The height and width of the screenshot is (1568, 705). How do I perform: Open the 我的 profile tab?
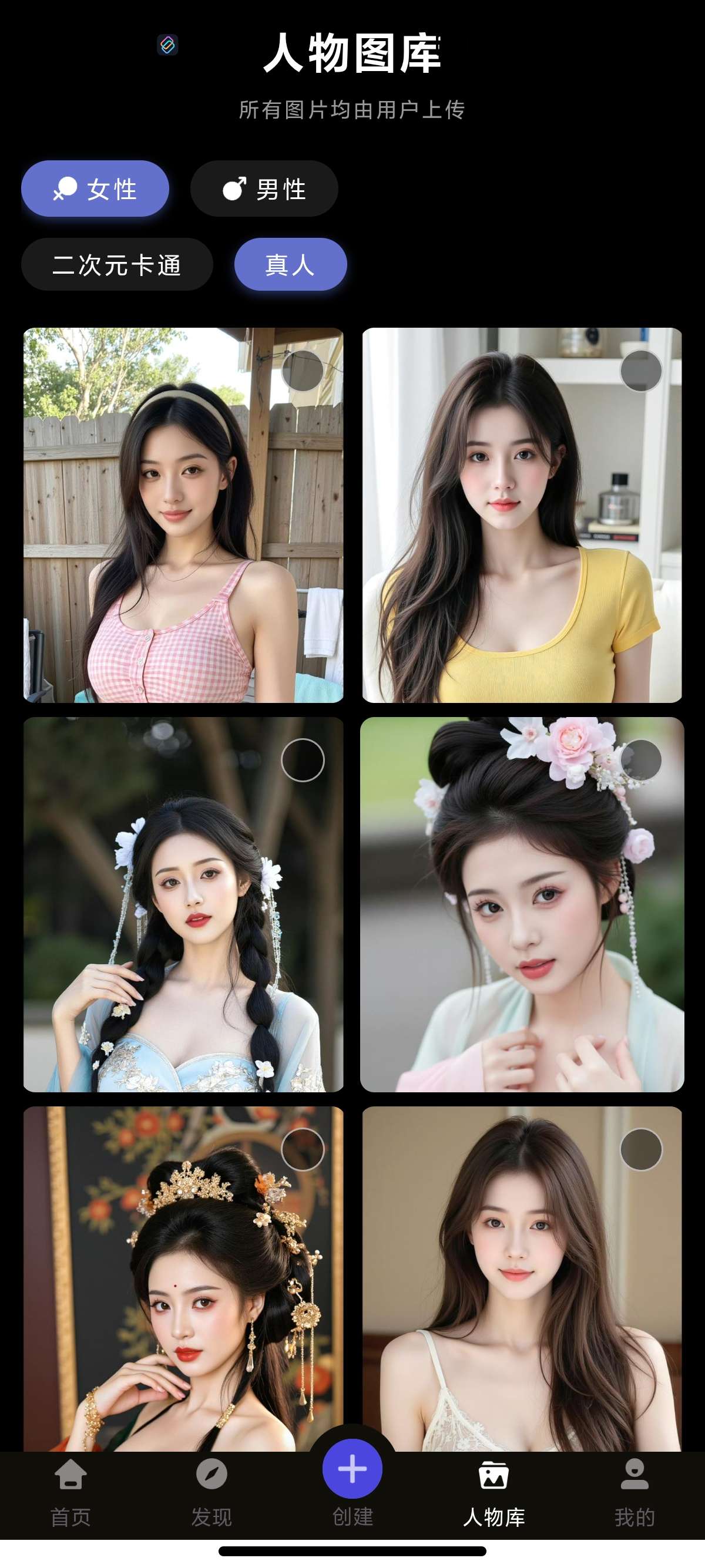[634, 1491]
